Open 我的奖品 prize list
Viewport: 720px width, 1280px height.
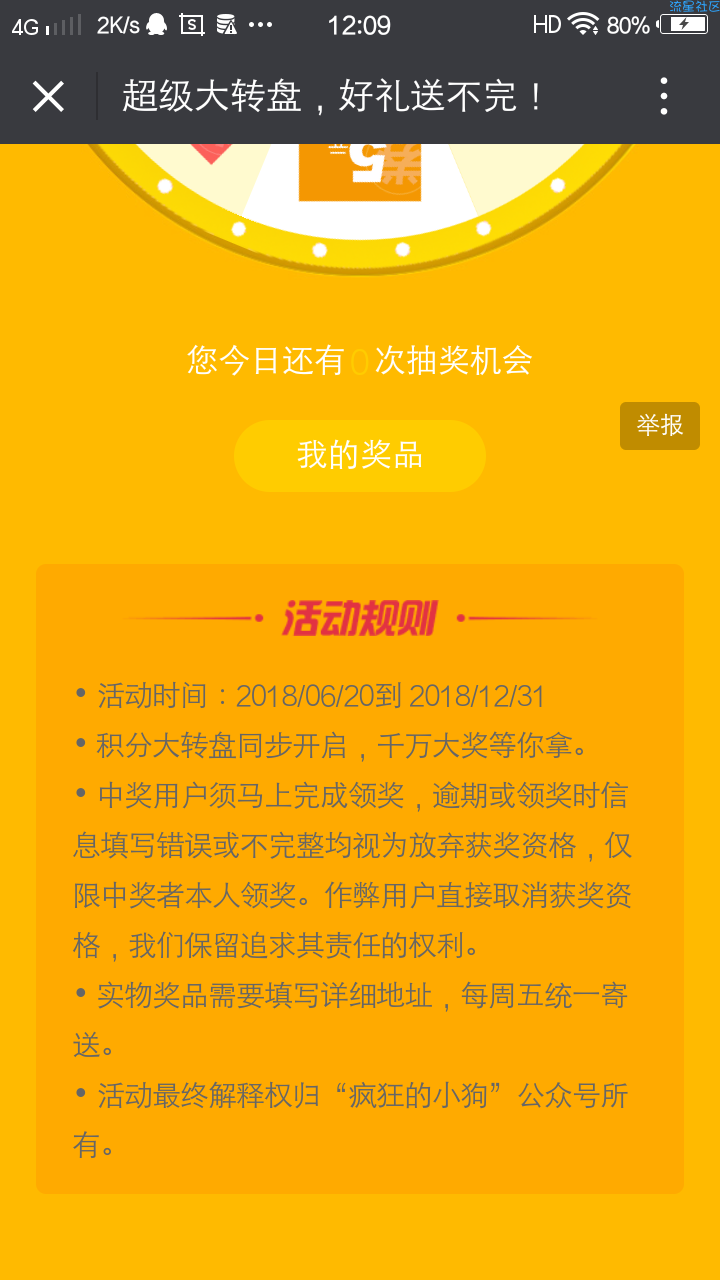360,456
